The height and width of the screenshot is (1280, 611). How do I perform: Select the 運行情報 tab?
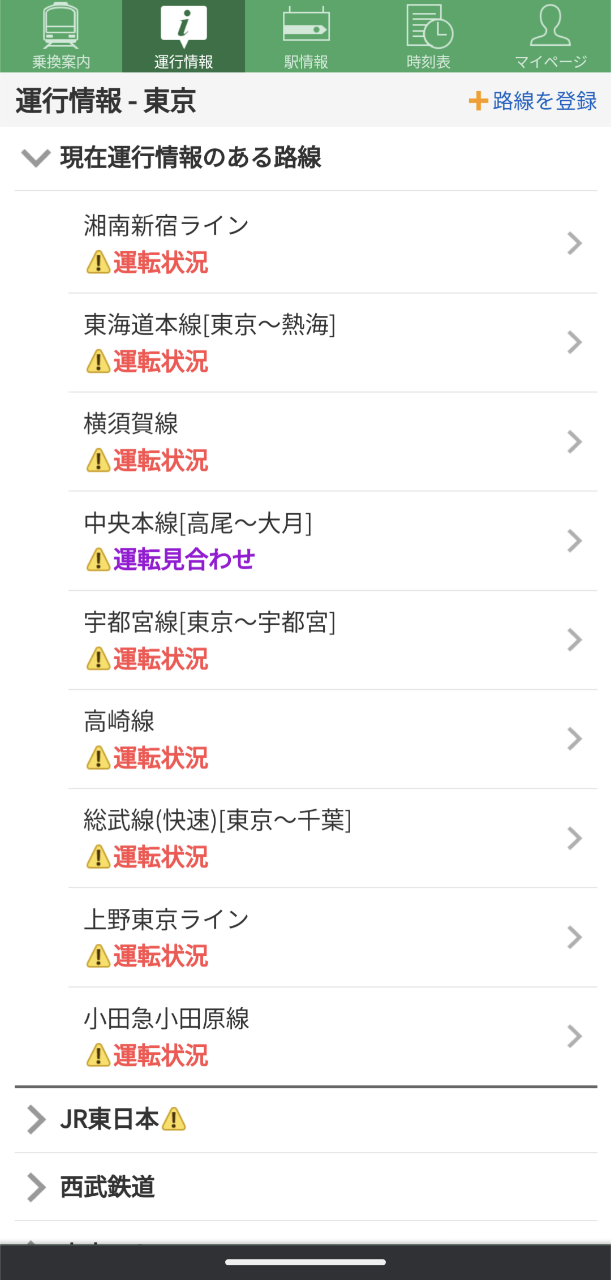183,36
